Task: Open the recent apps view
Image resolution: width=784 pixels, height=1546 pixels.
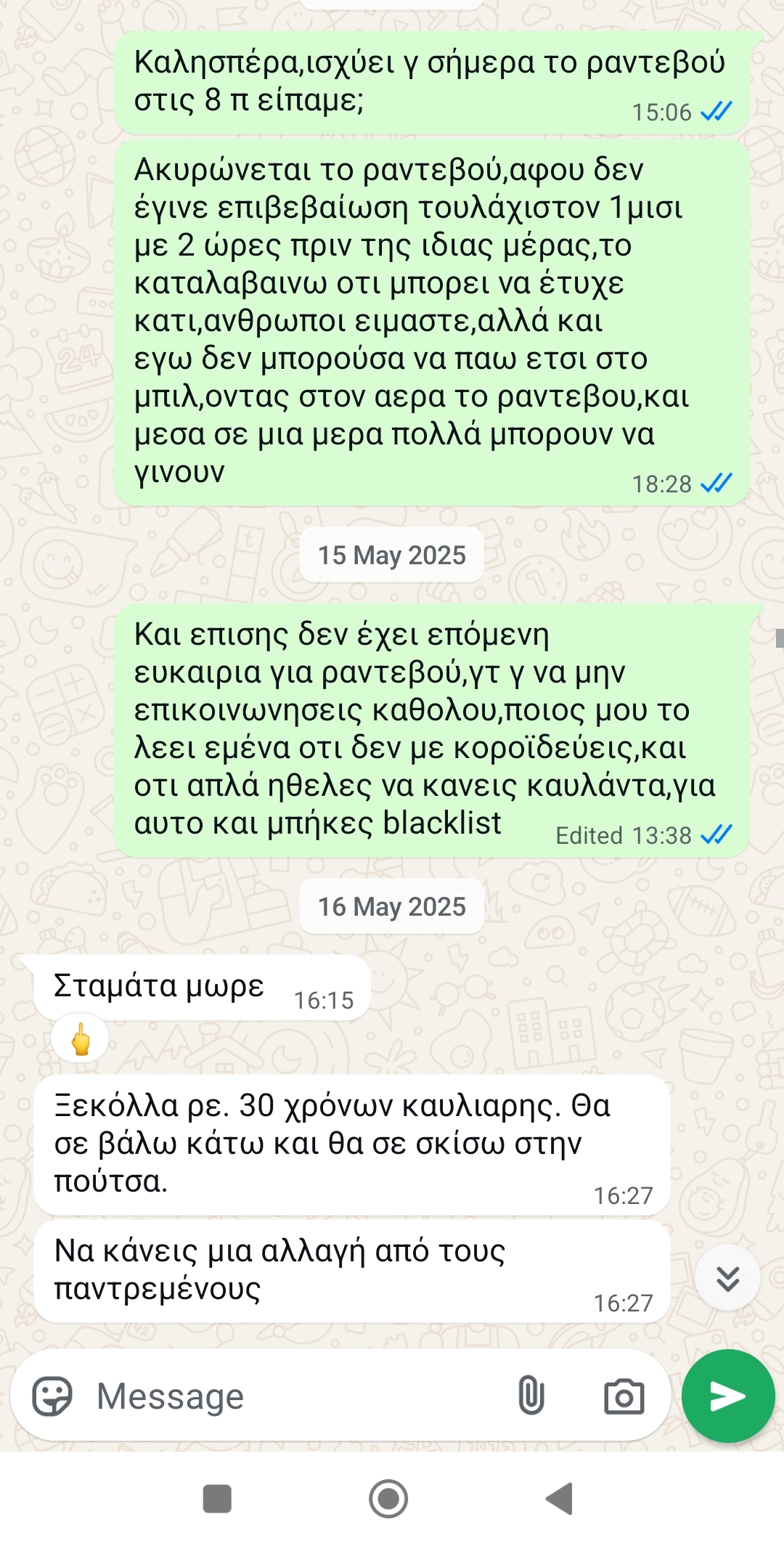Action: (217, 1499)
